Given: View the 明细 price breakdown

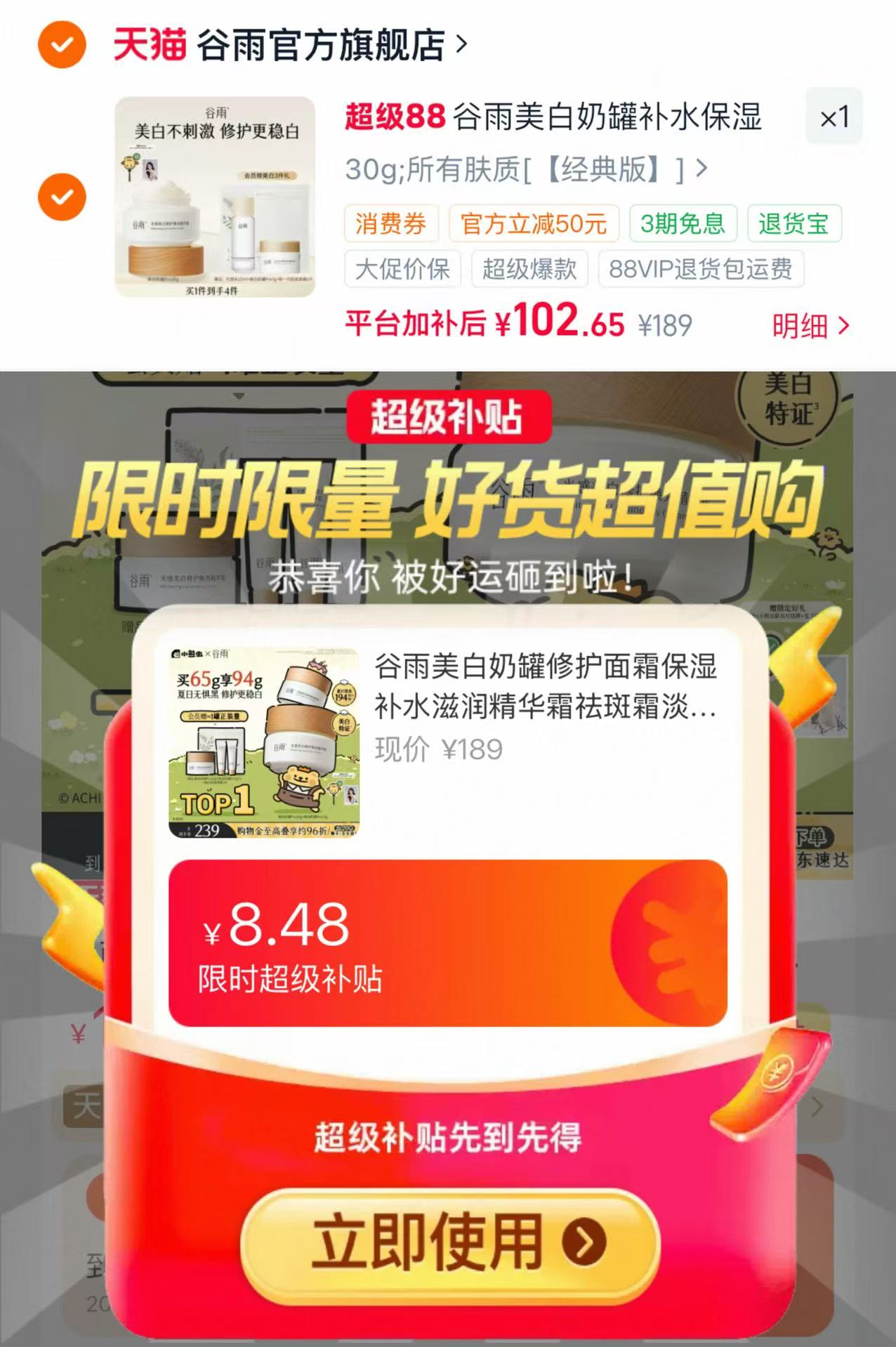Looking at the screenshot, I should click(x=811, y=326).
